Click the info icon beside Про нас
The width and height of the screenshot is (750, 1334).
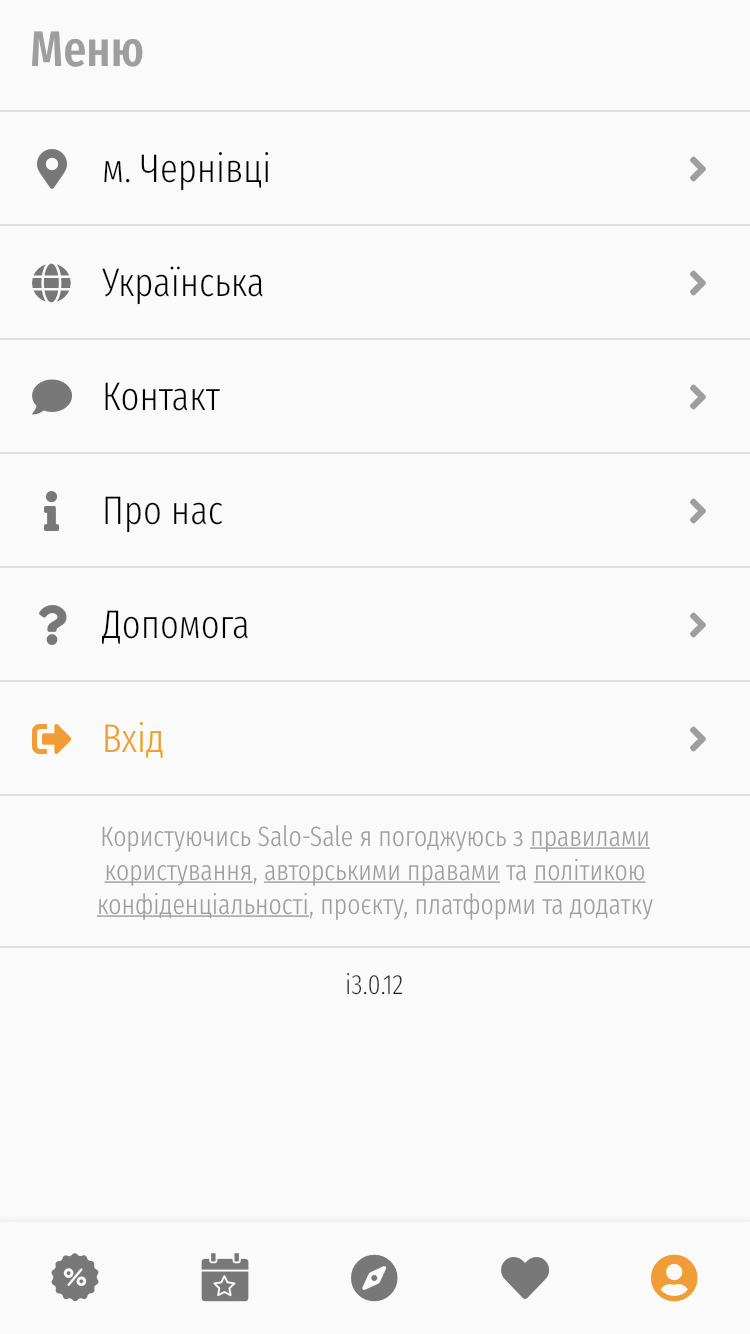51,510
